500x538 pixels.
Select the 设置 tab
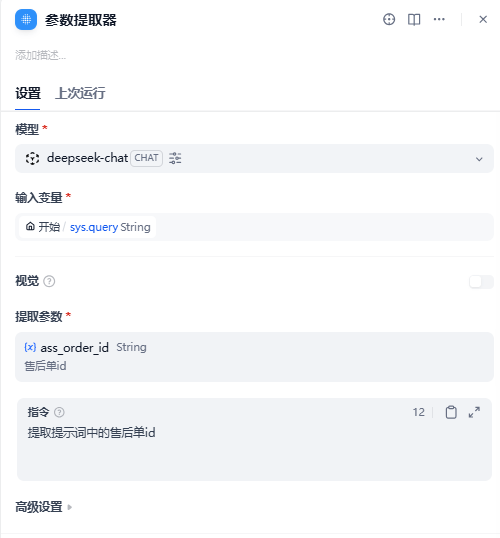(28, 93)
